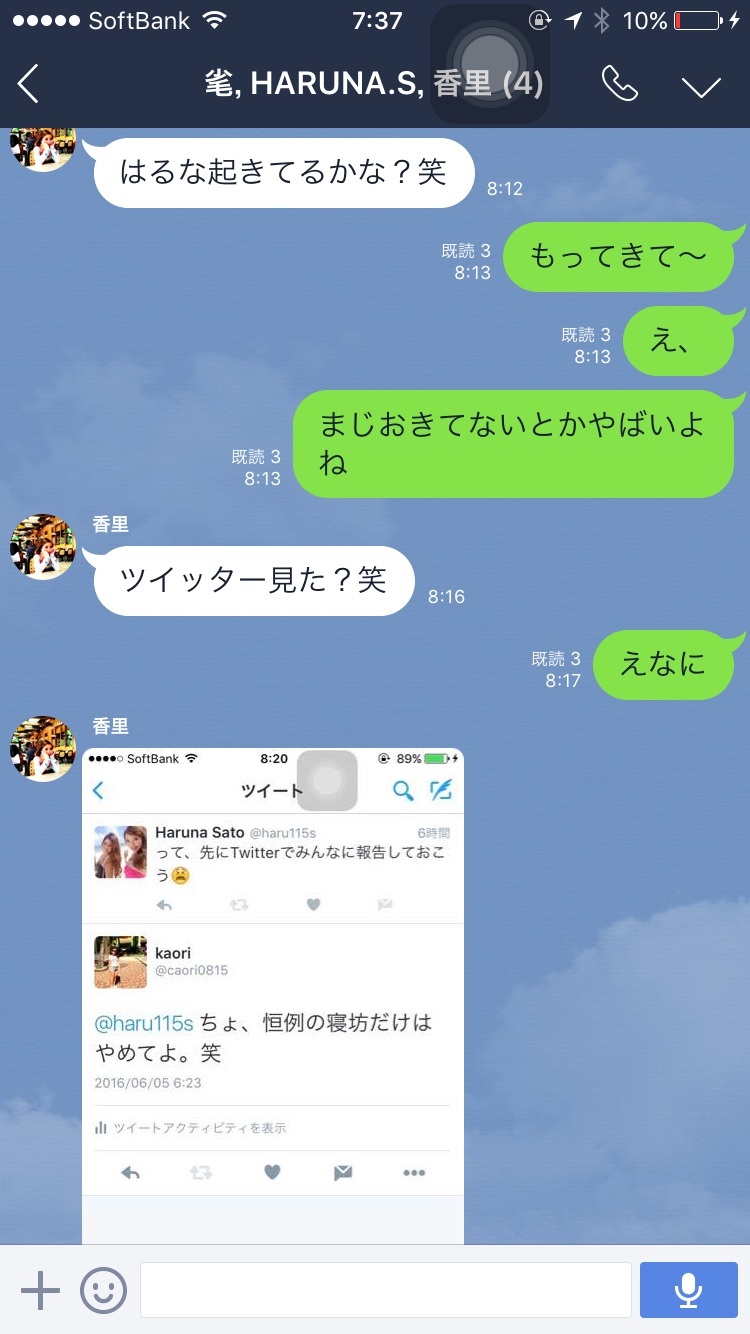Focus the message text field
The image size is (750, 1334).
click(x=385, y=1290)
